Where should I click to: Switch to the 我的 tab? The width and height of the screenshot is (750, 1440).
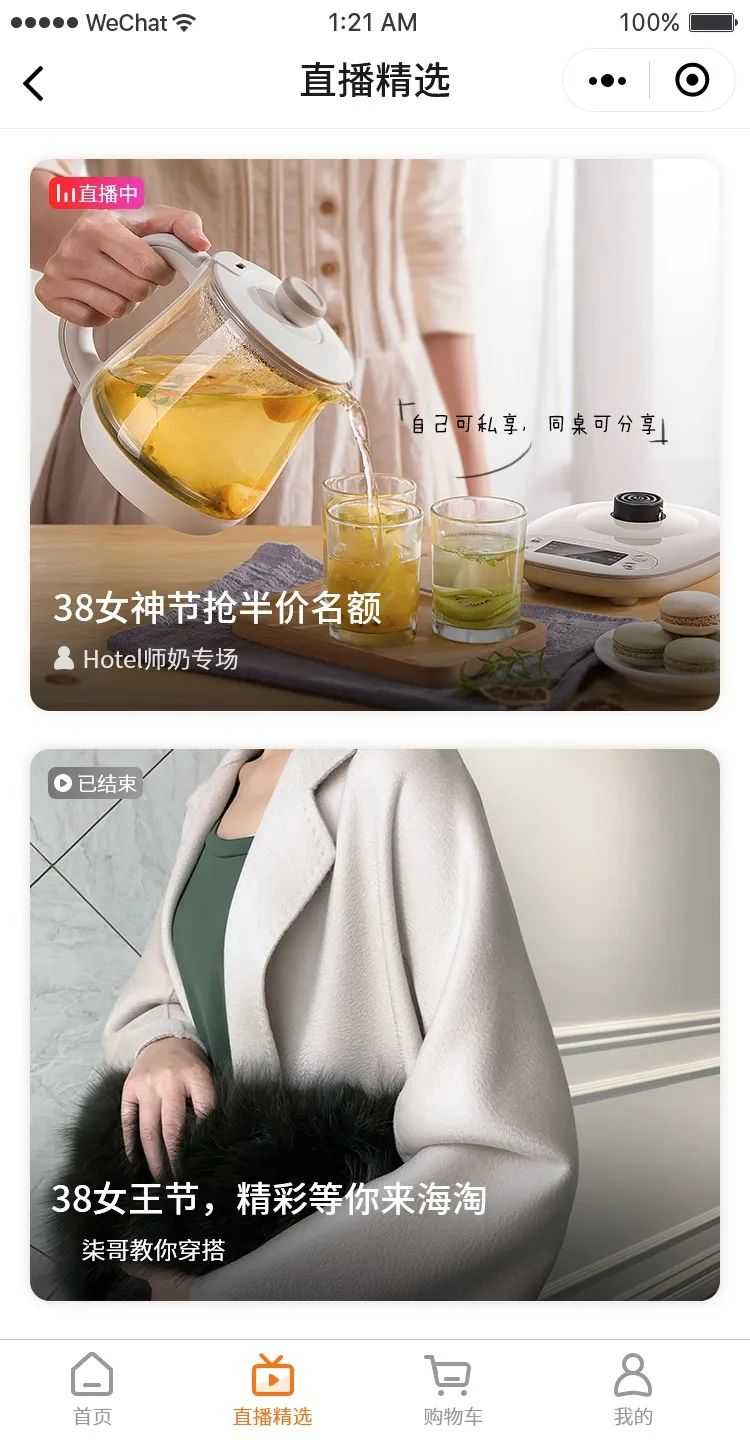tap(633, 1390)
